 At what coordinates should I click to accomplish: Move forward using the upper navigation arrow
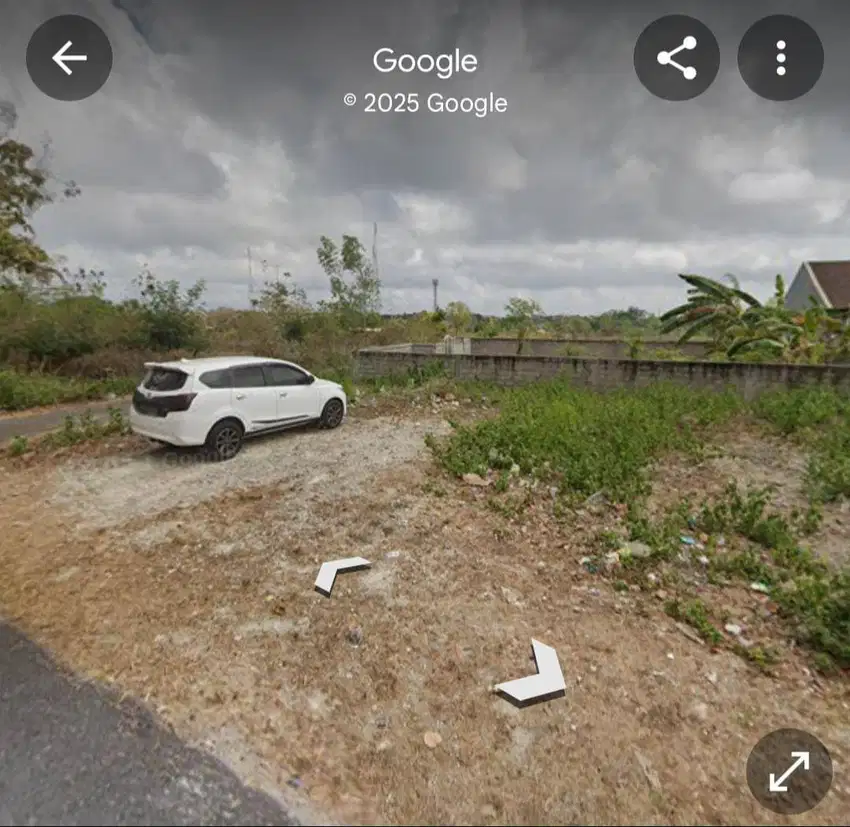point(339,575)
